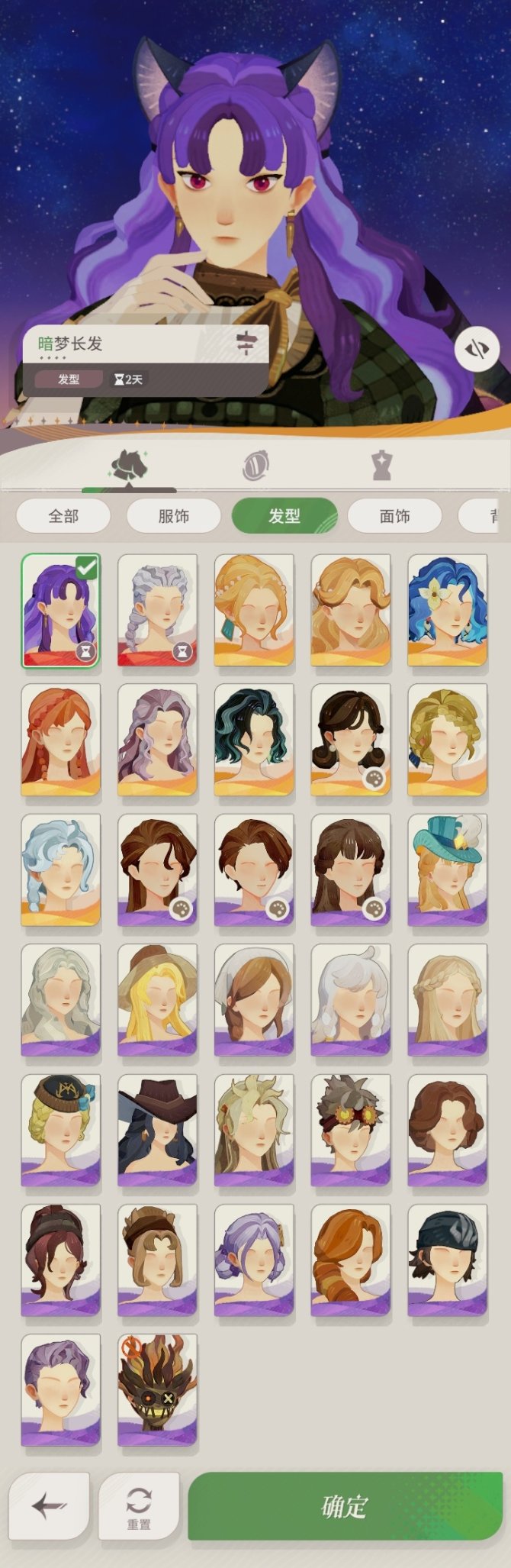Select the dark cowboy hat hairstyle
The height and width of the screenshot is (1568, 511).
(x=157, y=1130)
